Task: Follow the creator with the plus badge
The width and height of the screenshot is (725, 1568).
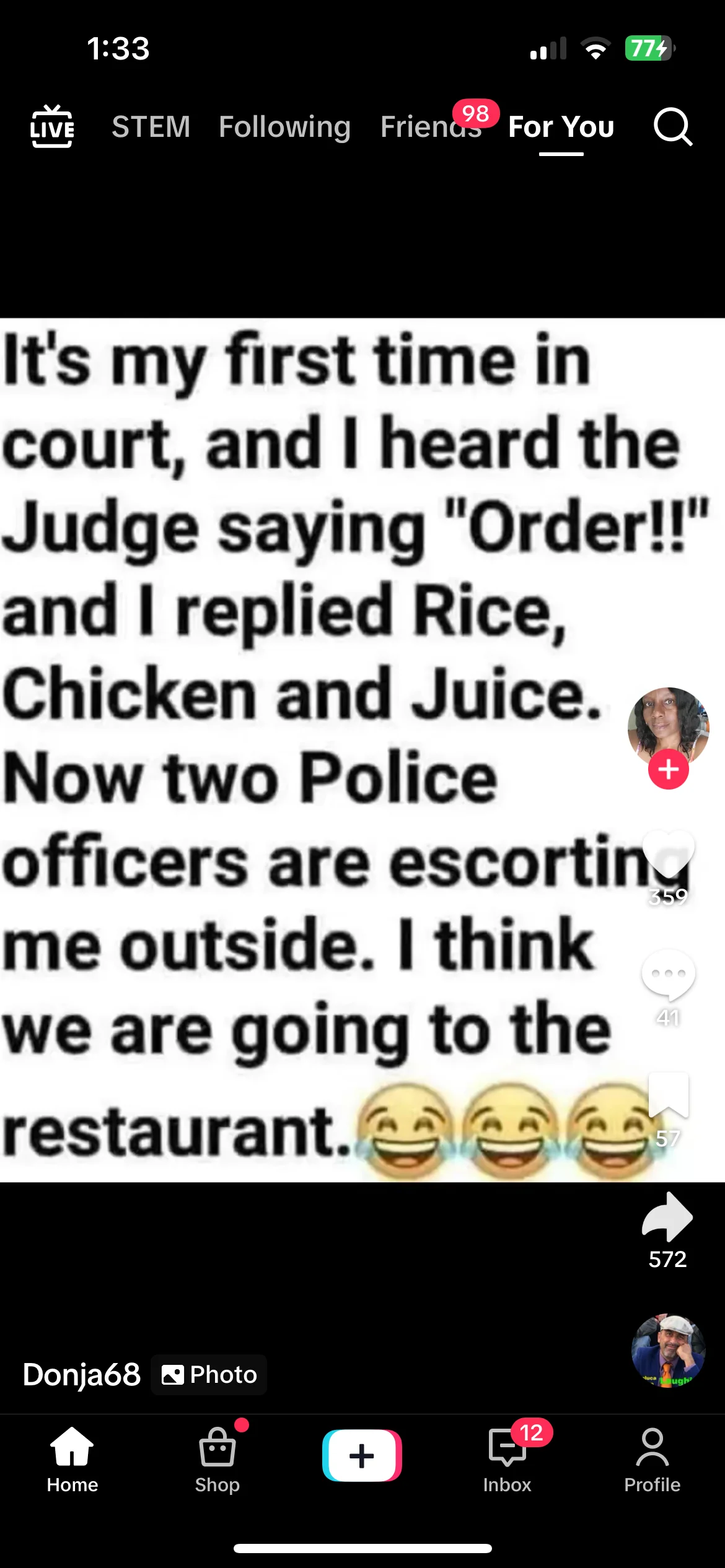Action: click(668, 770)
